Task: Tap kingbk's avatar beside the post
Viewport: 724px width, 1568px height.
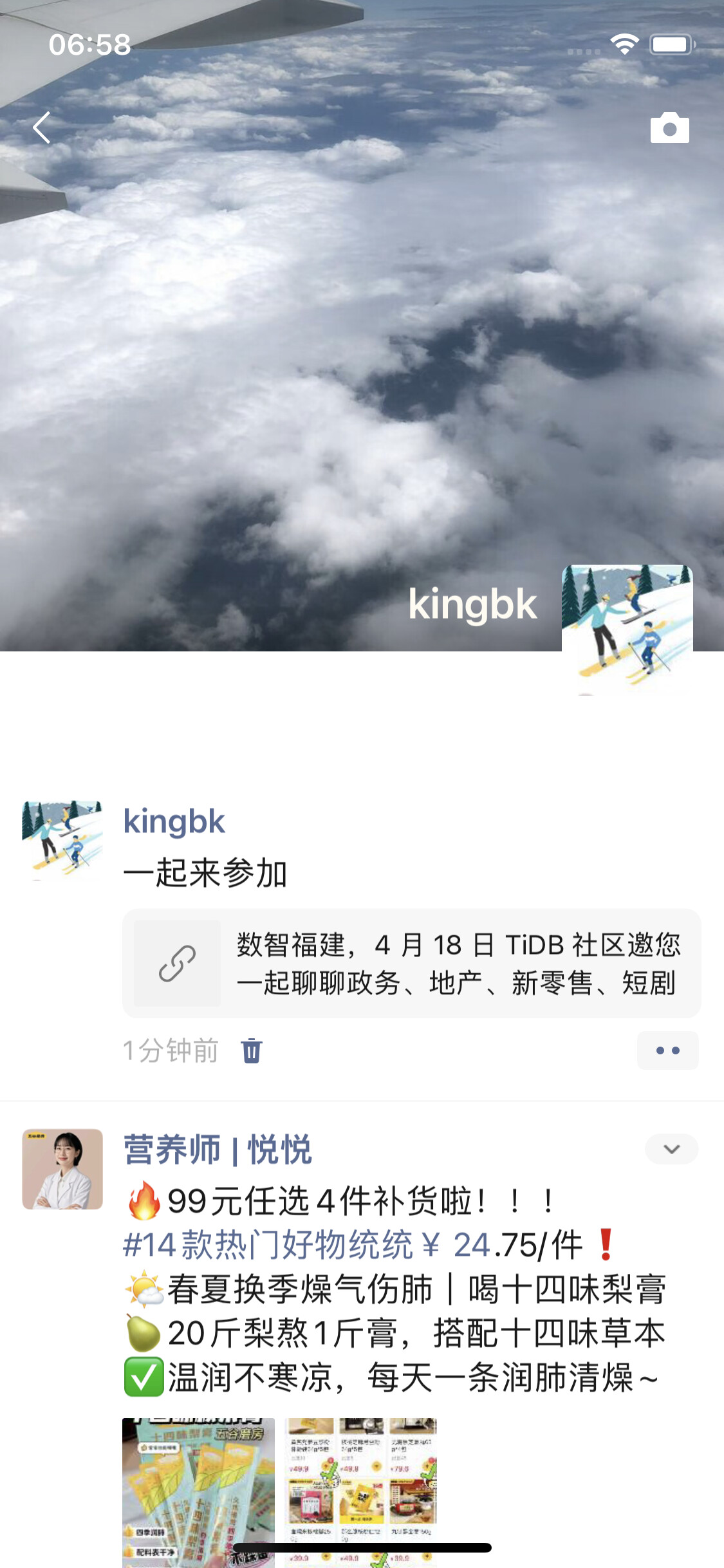Action: (62, 840)
